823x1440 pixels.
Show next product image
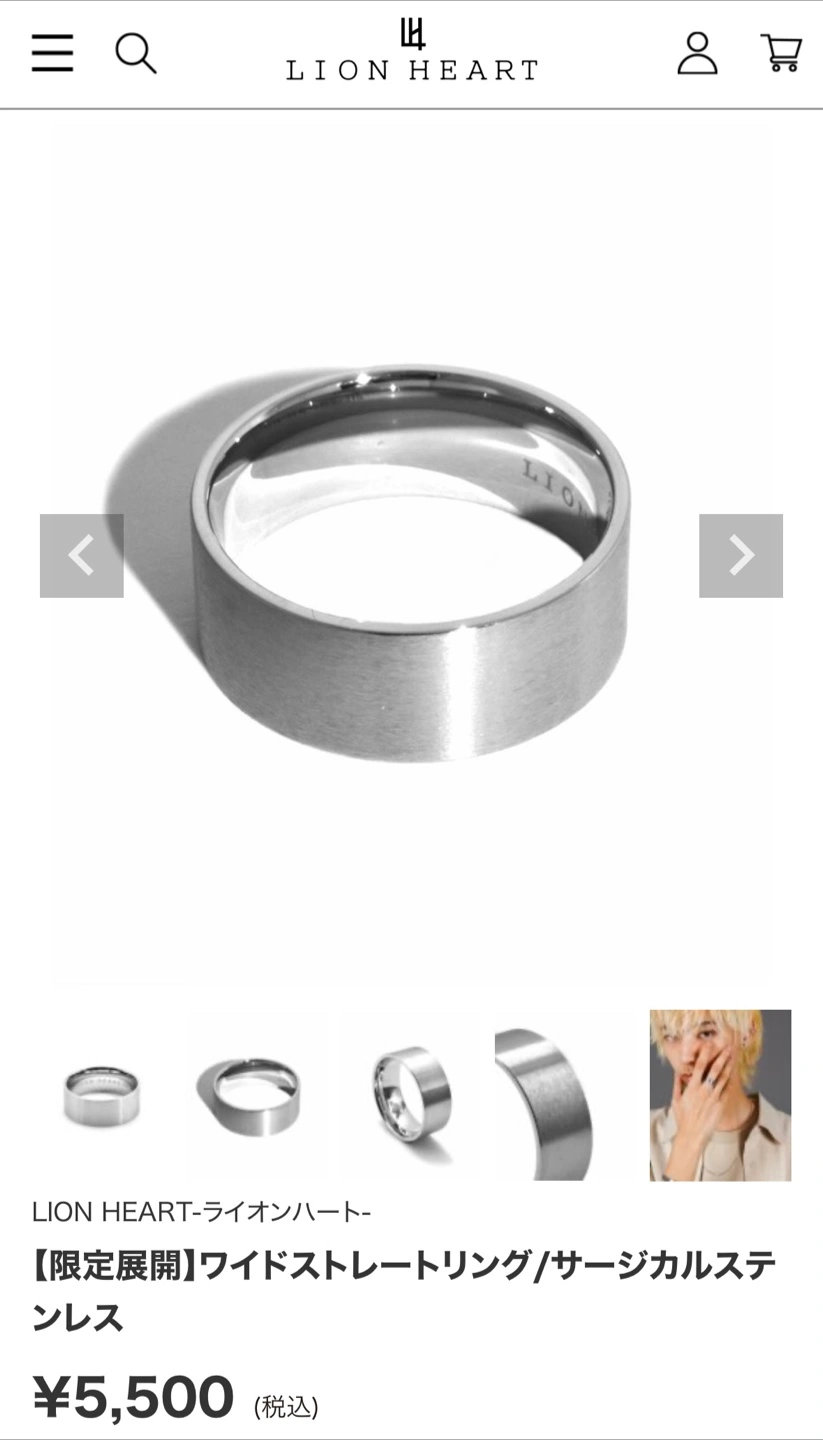click(740, 556)
